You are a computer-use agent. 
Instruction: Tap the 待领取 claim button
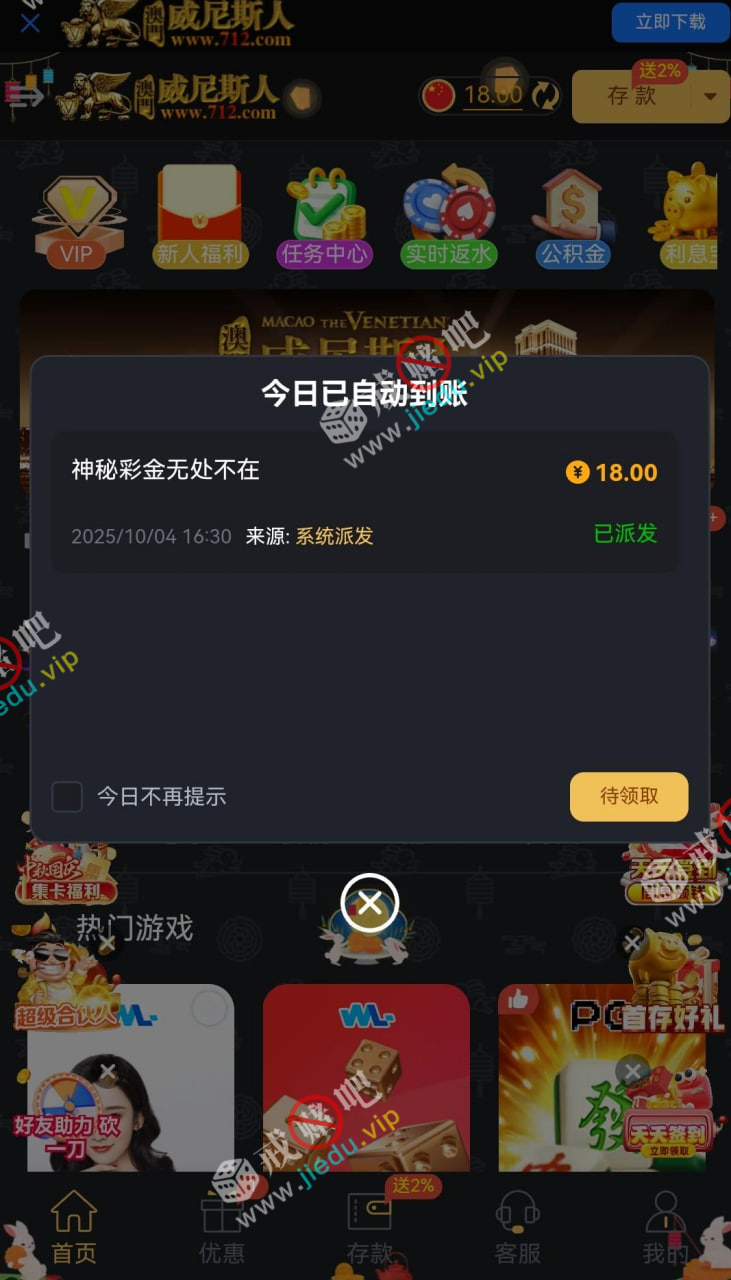click(629, 796)
